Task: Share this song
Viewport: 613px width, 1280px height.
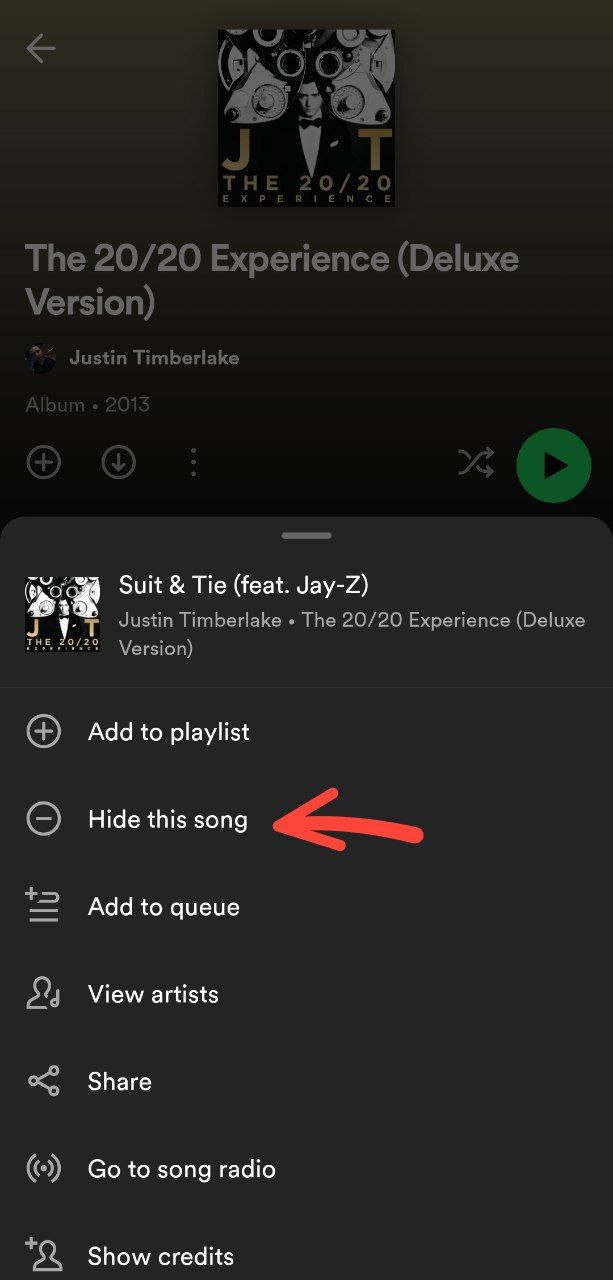Action: tap(119, 1082)
